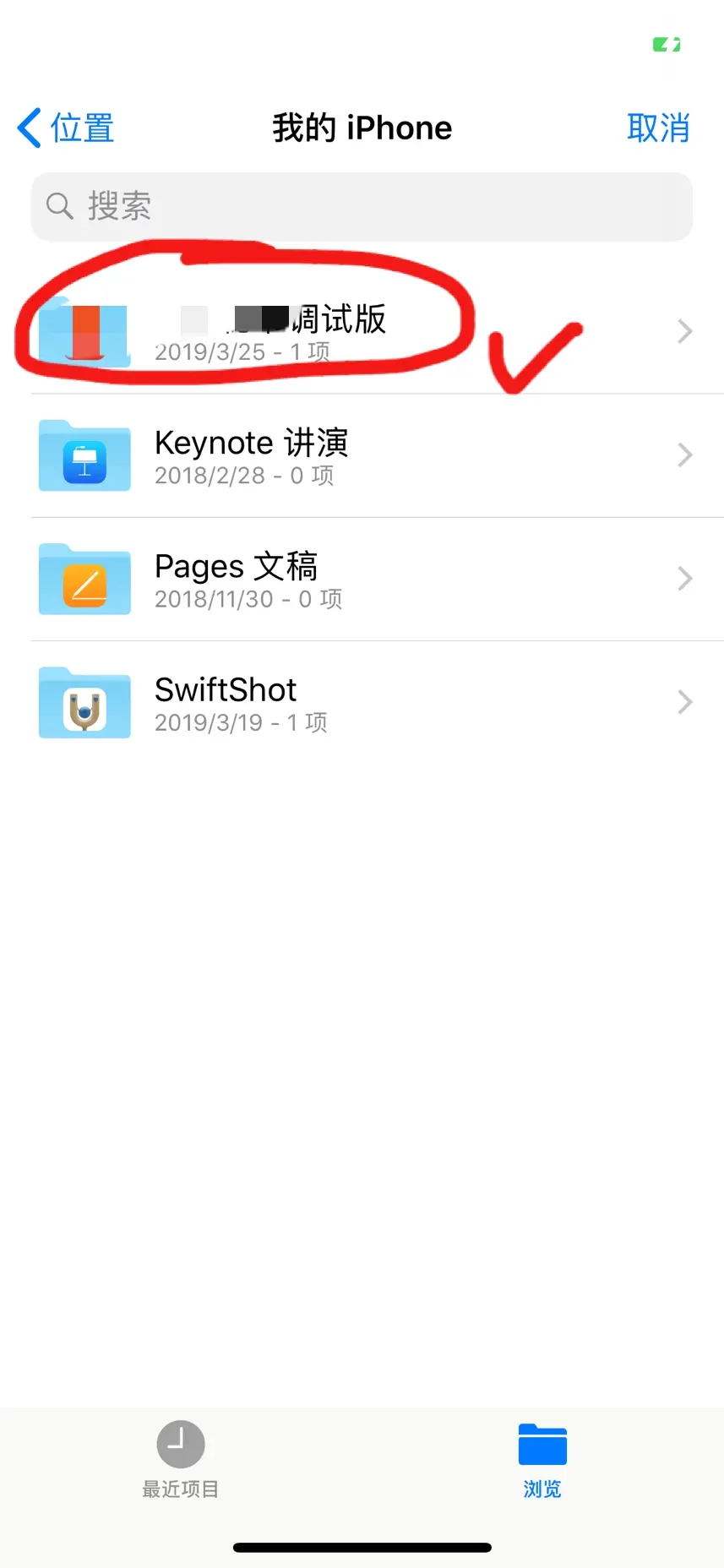Open the Pages 文稿 folder
The height and width of the screenshot is (1568, 724).
pos(362,579)
